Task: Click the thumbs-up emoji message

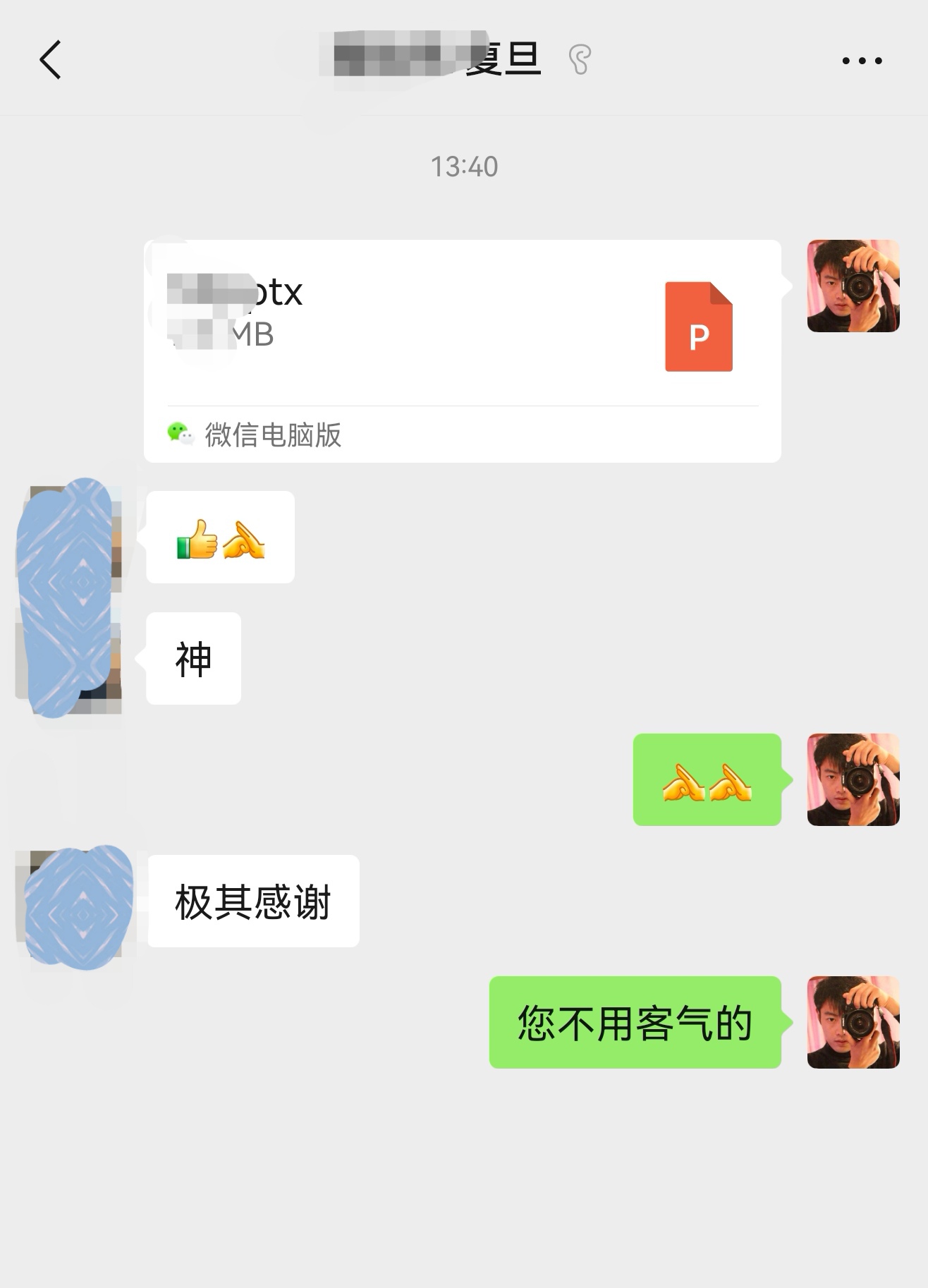Action: (219, 538)
